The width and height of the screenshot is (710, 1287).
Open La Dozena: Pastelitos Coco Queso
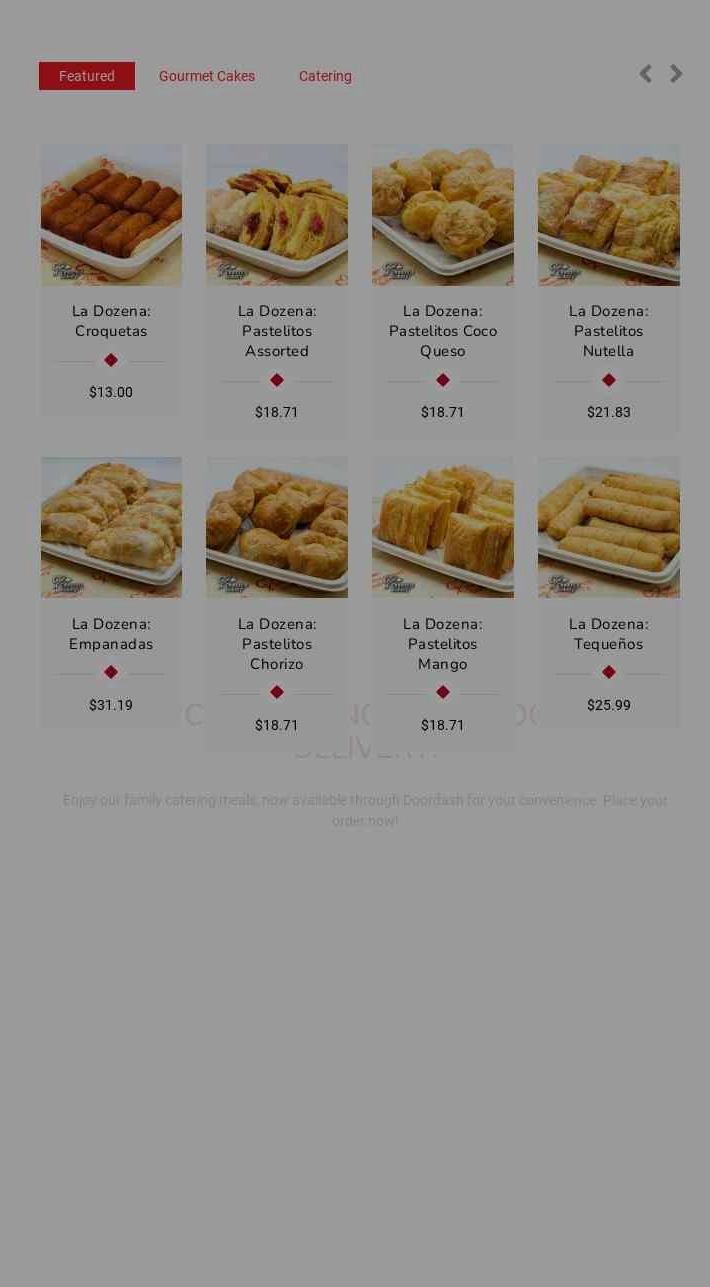click(x=443, y=215)
